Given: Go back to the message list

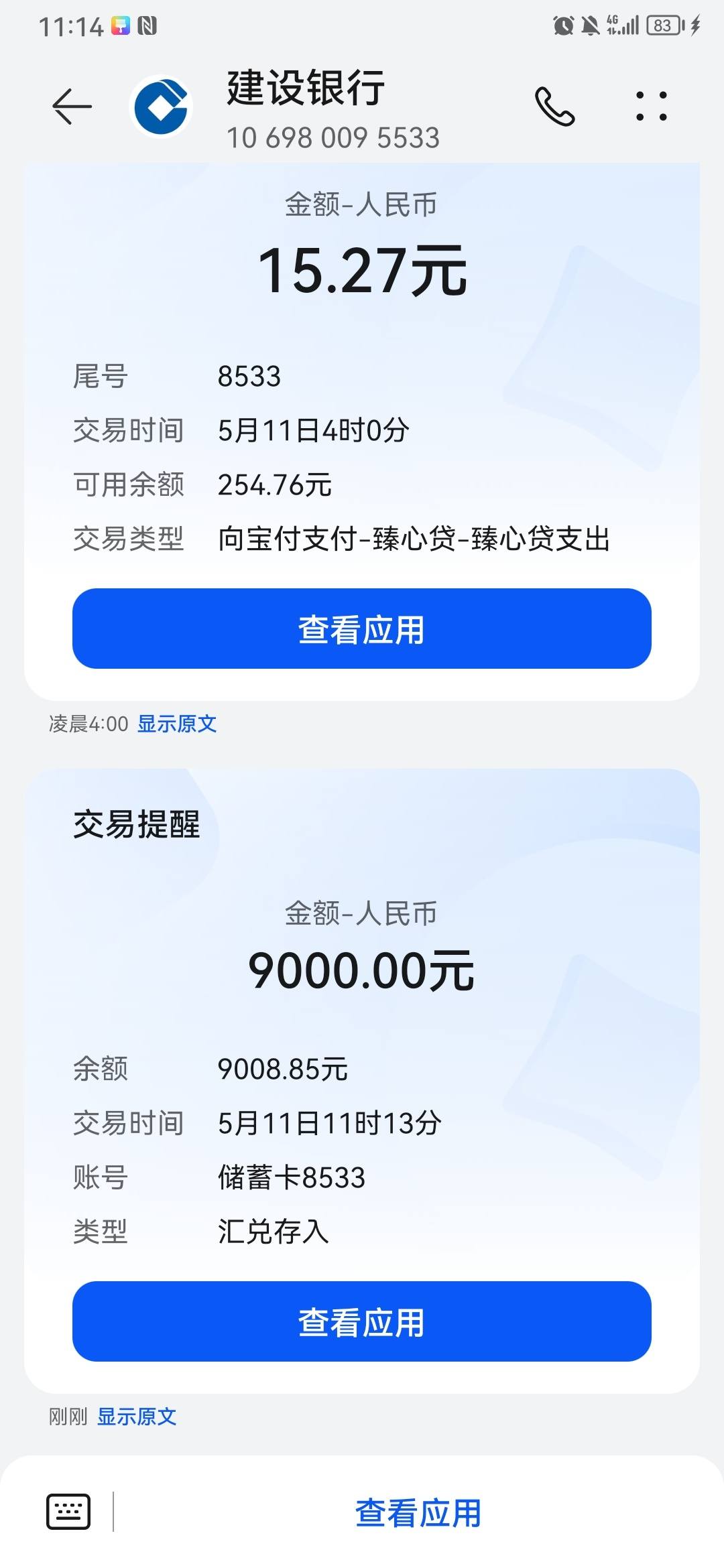Looking at the screenshot, I should (72, 107).
